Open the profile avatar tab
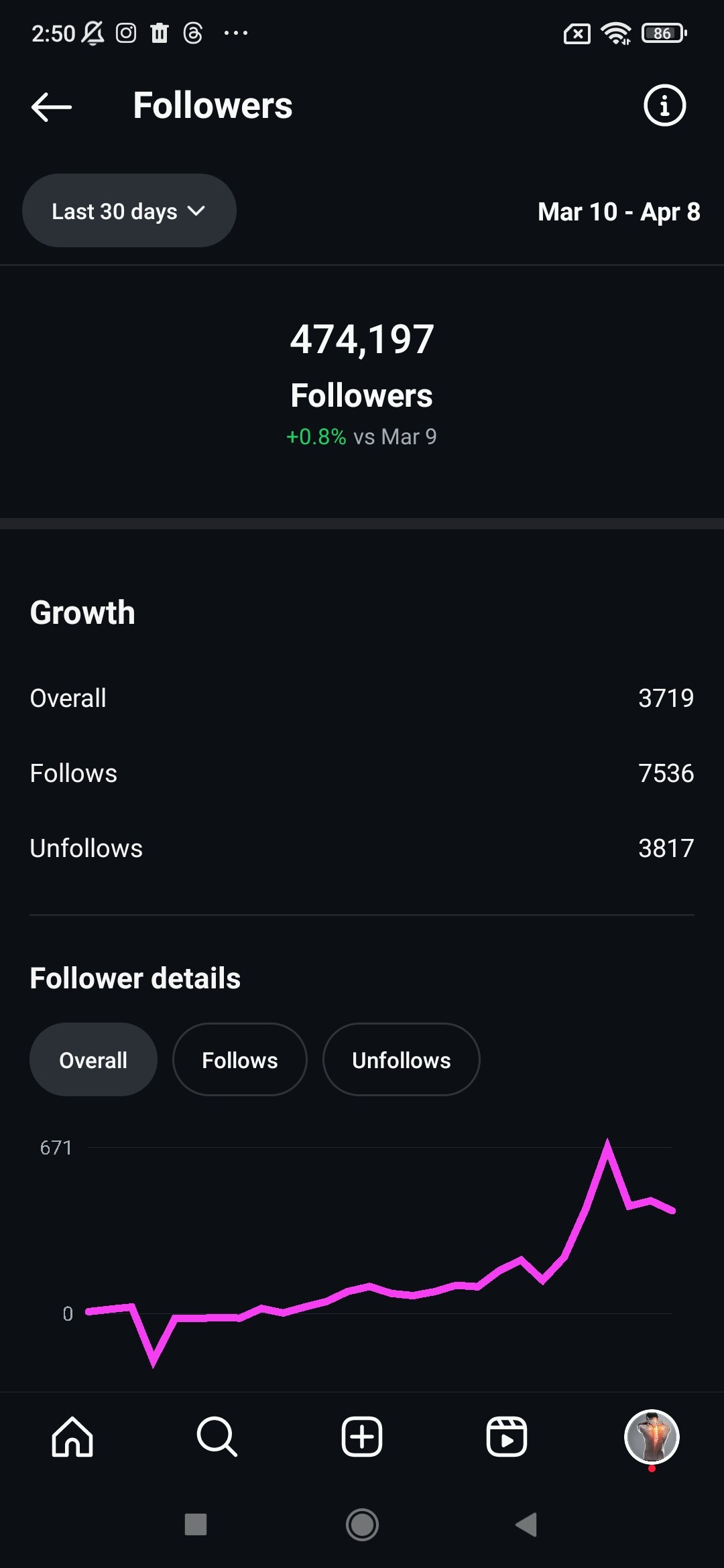724x1568 pixels. click(652, 1437)
